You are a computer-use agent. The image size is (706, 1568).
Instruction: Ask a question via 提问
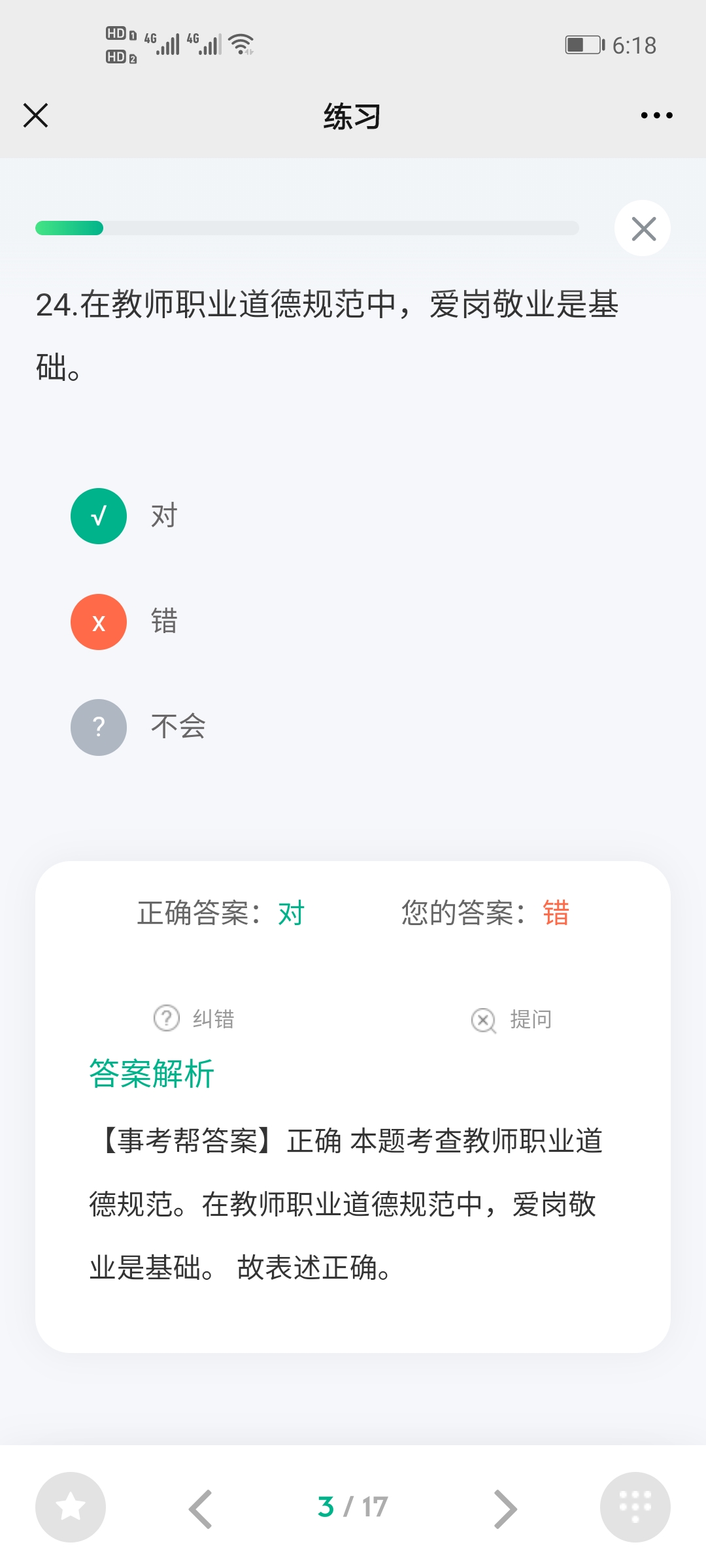[x=511, y=1019]
